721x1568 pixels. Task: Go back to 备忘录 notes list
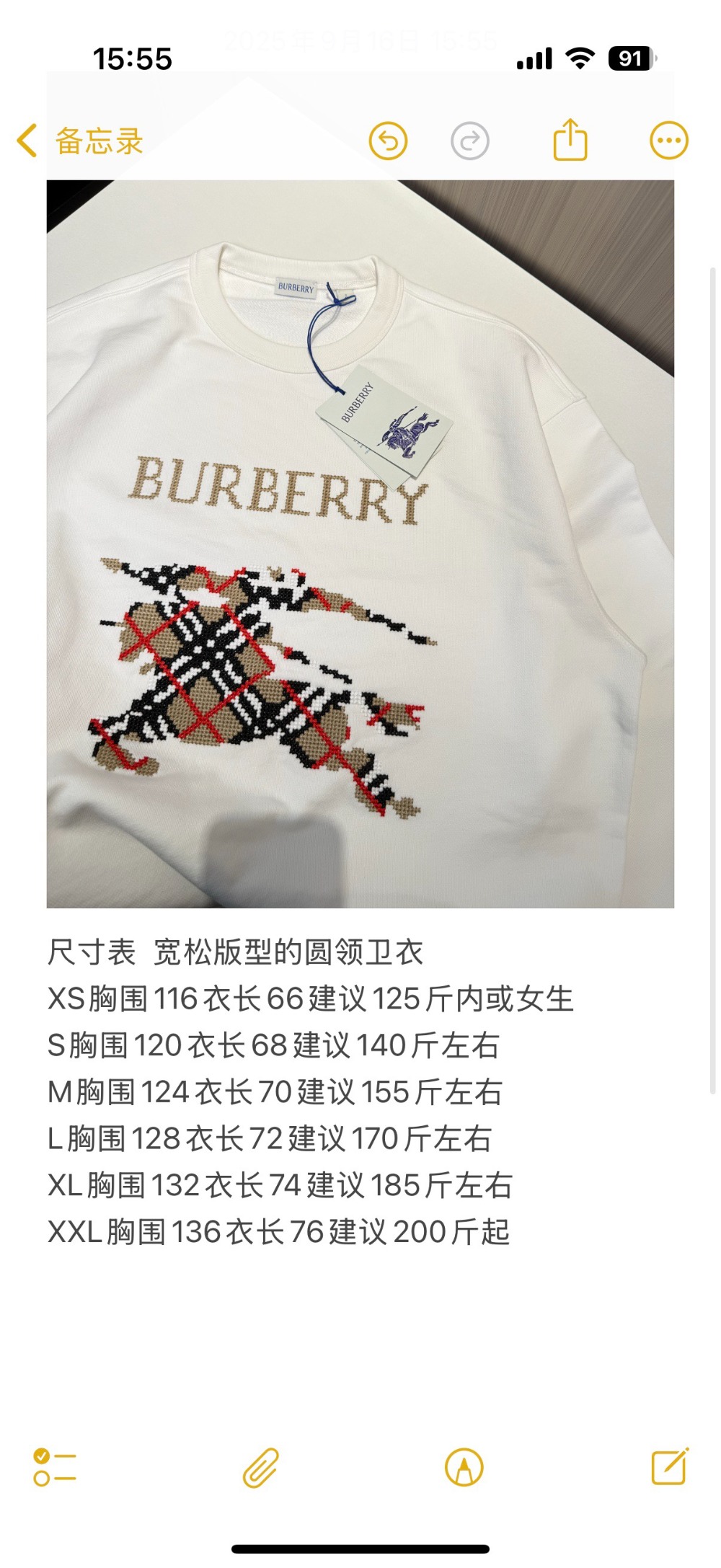click(81, 141)
